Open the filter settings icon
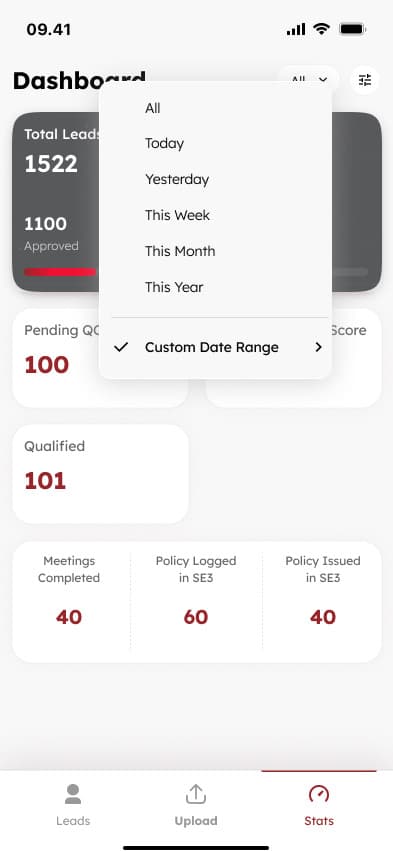 coord(364,80)
